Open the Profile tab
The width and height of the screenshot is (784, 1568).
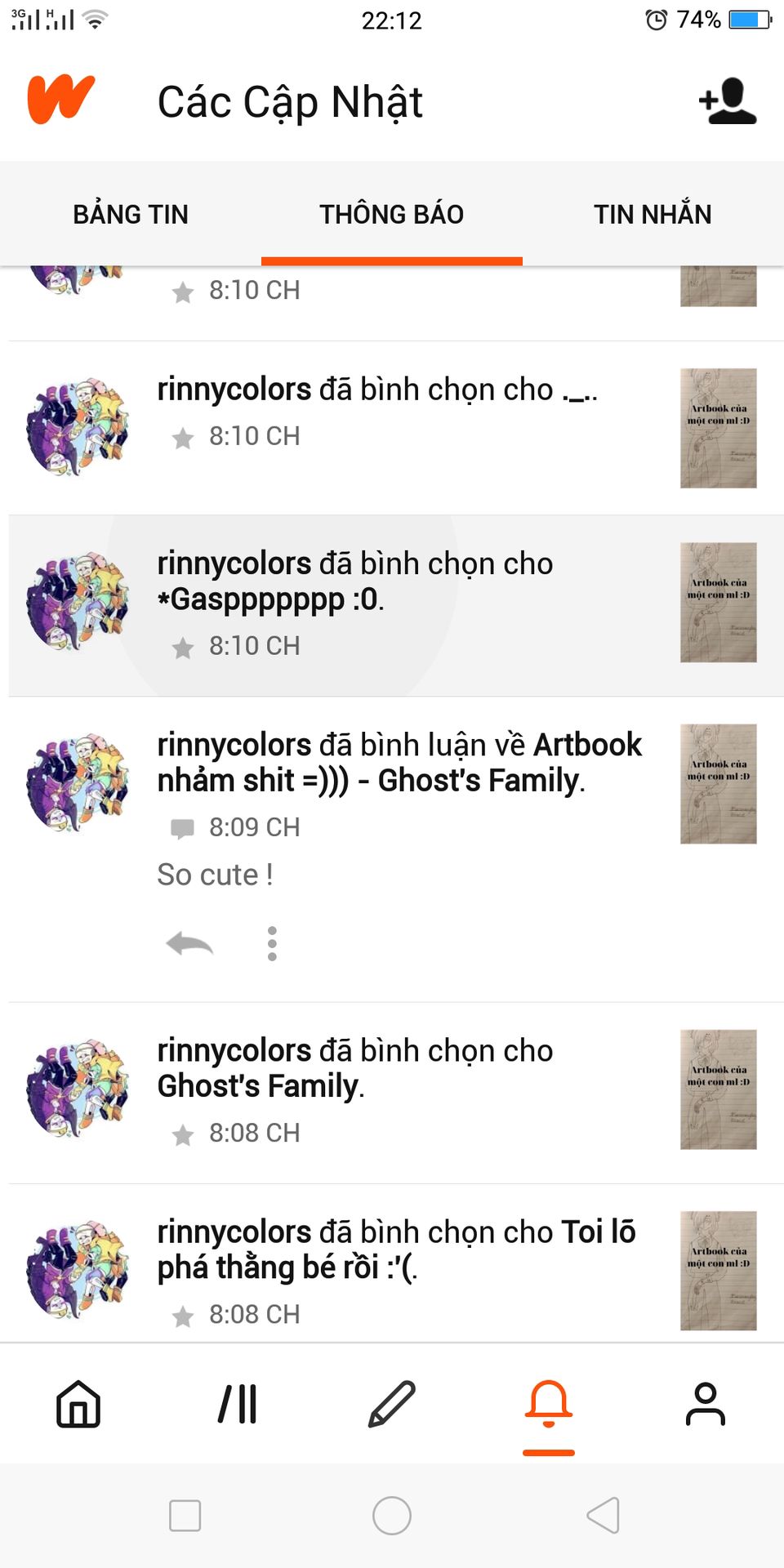[705, 1404]
